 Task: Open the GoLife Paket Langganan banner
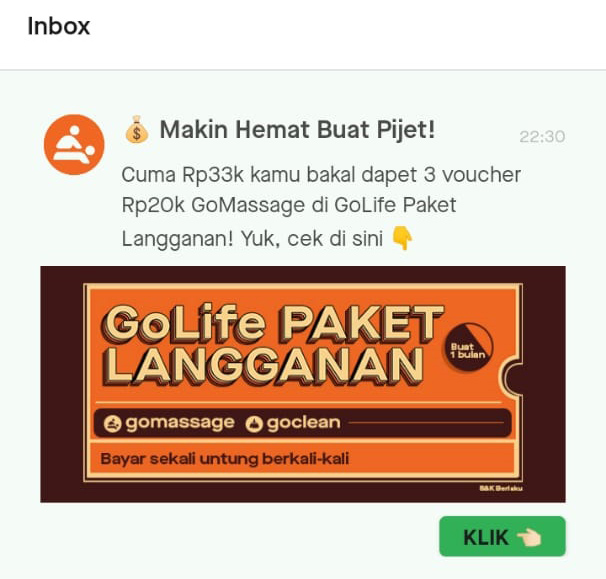point(303,384)
